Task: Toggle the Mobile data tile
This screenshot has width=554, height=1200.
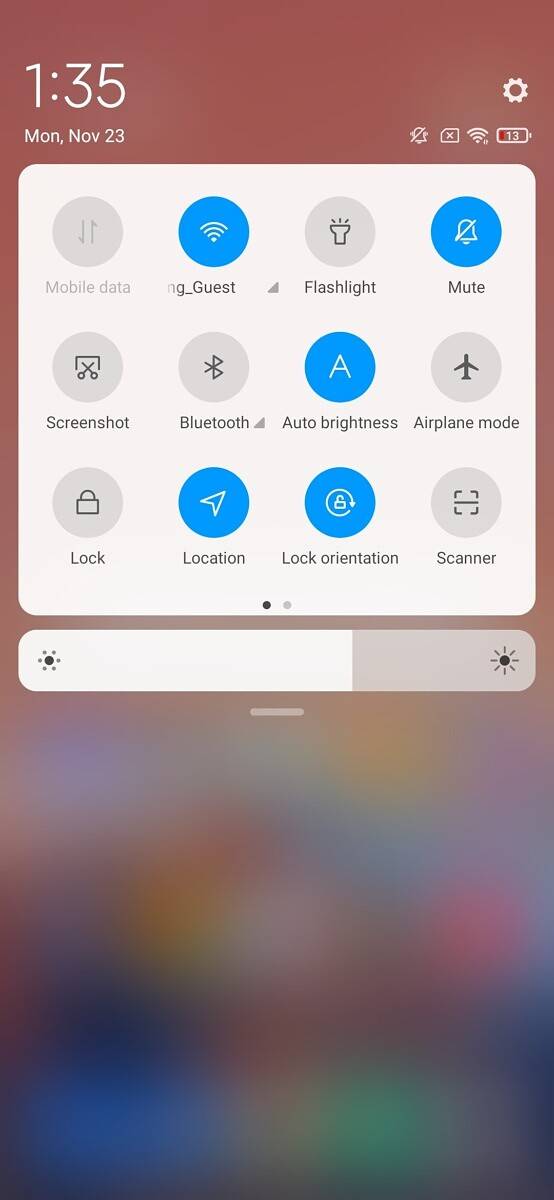Action: (x=88, y=232)
